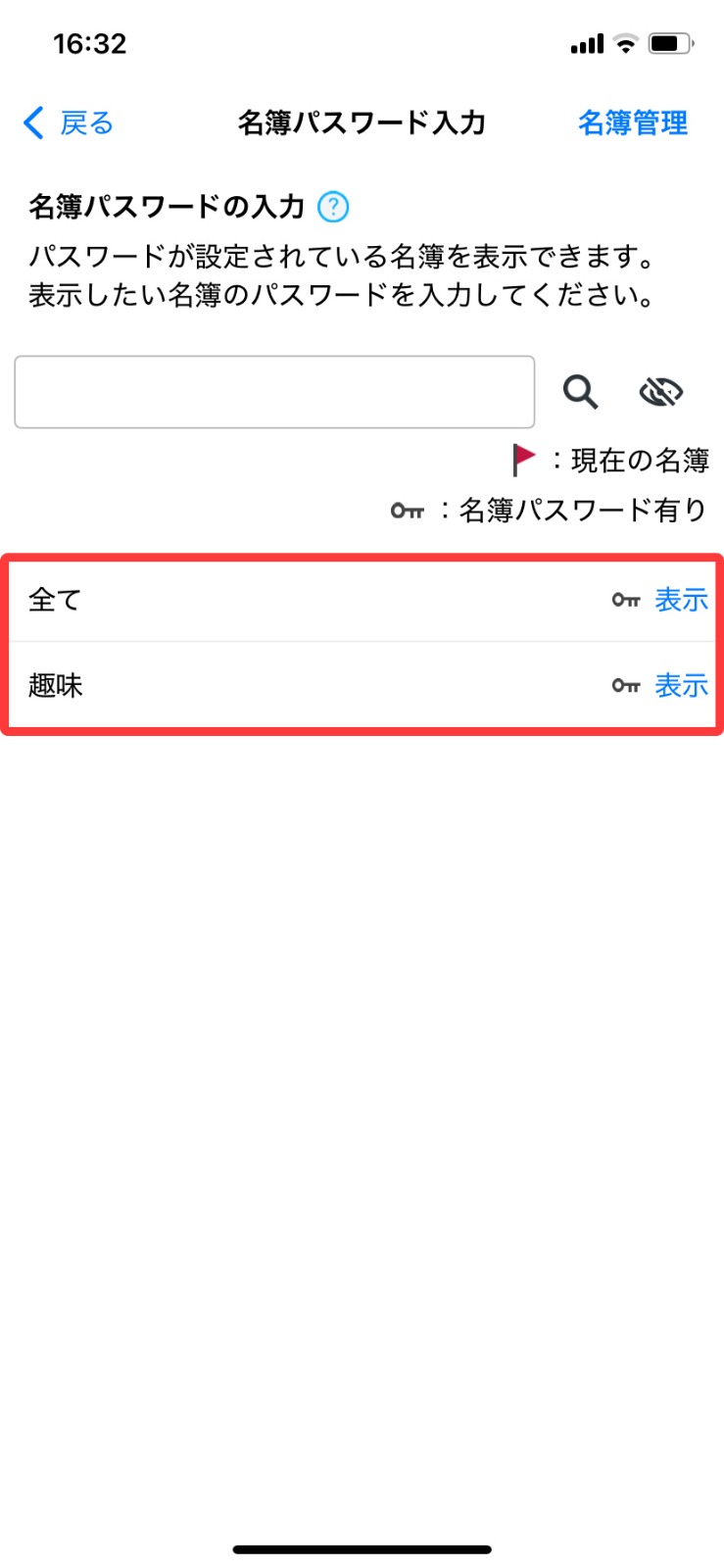
Task: Tap 表示 for the 趣味 roster
Action: [x=681, y=686]
